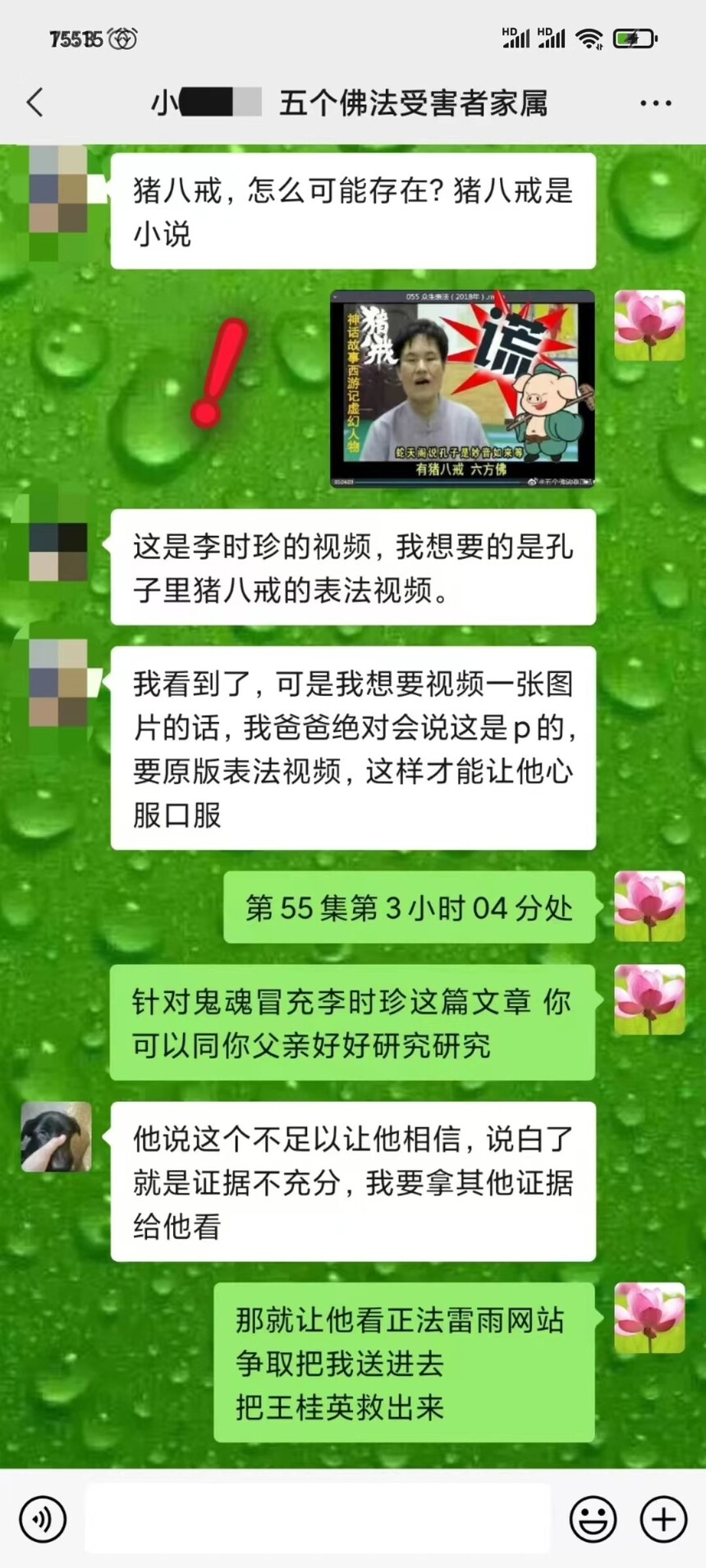Focus the message text field

318,1518
